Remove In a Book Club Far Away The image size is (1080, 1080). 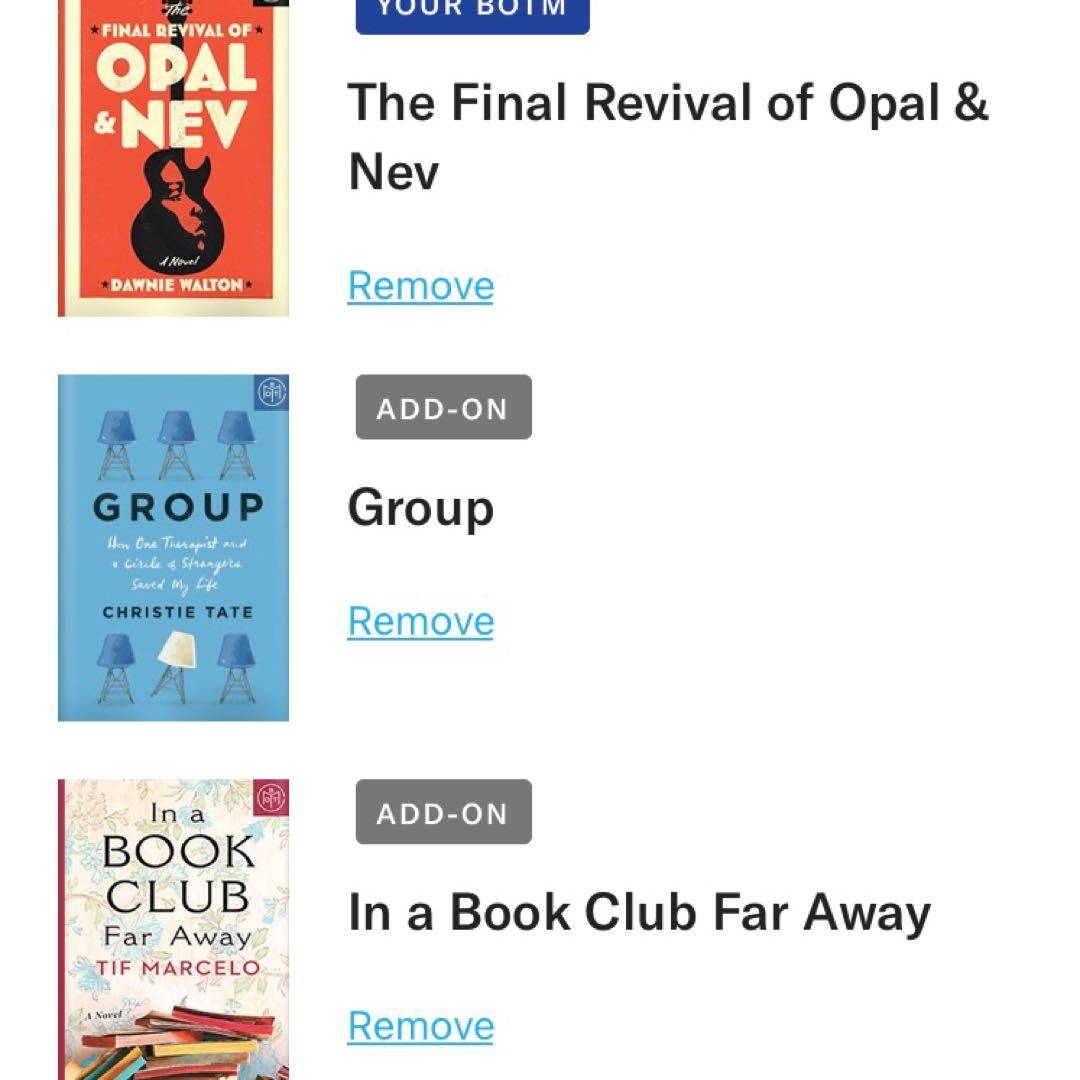420,1026
